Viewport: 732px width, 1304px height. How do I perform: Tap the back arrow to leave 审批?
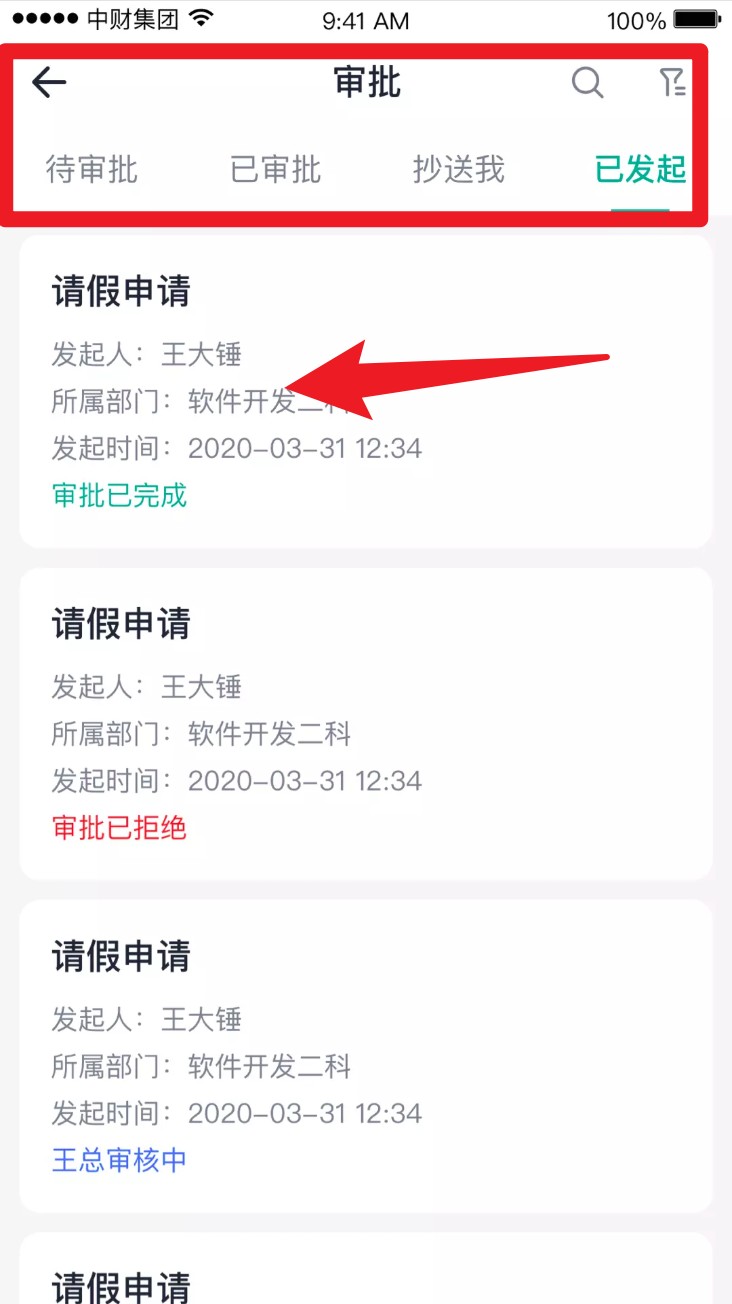(48, 83)
